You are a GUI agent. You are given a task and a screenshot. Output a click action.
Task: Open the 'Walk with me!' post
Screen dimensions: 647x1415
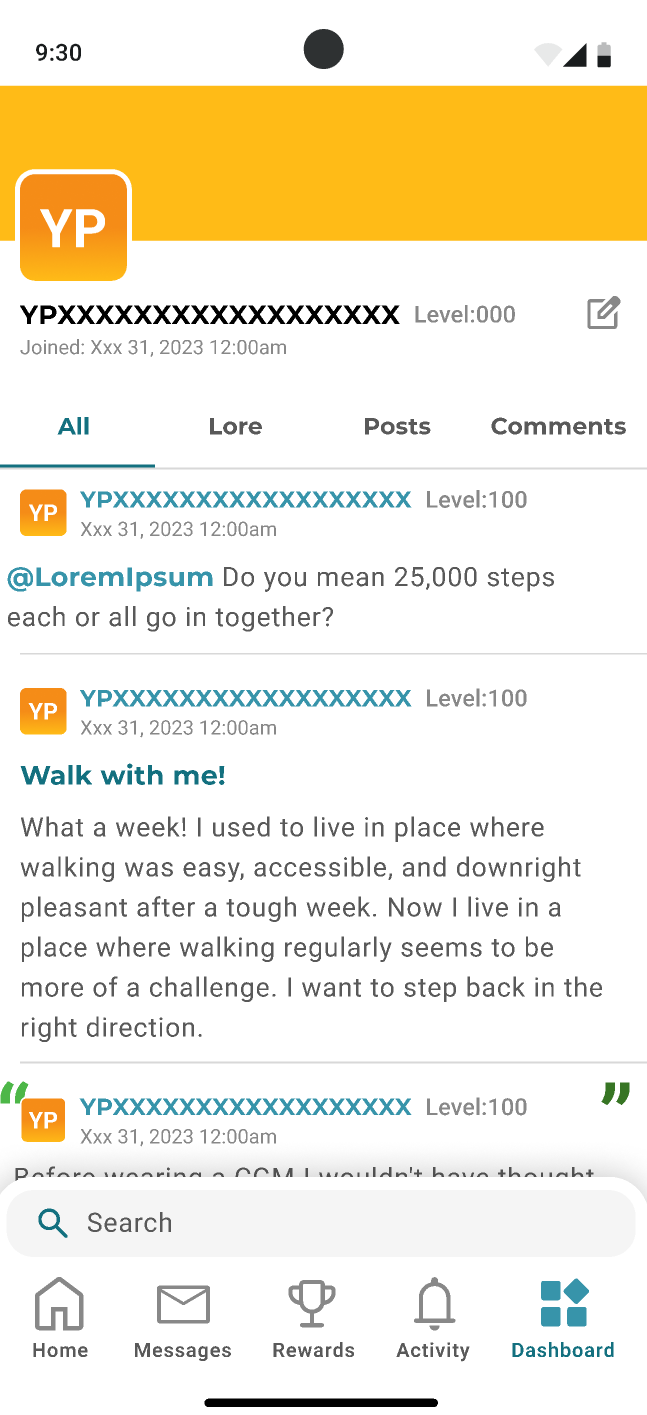point(123,775)
